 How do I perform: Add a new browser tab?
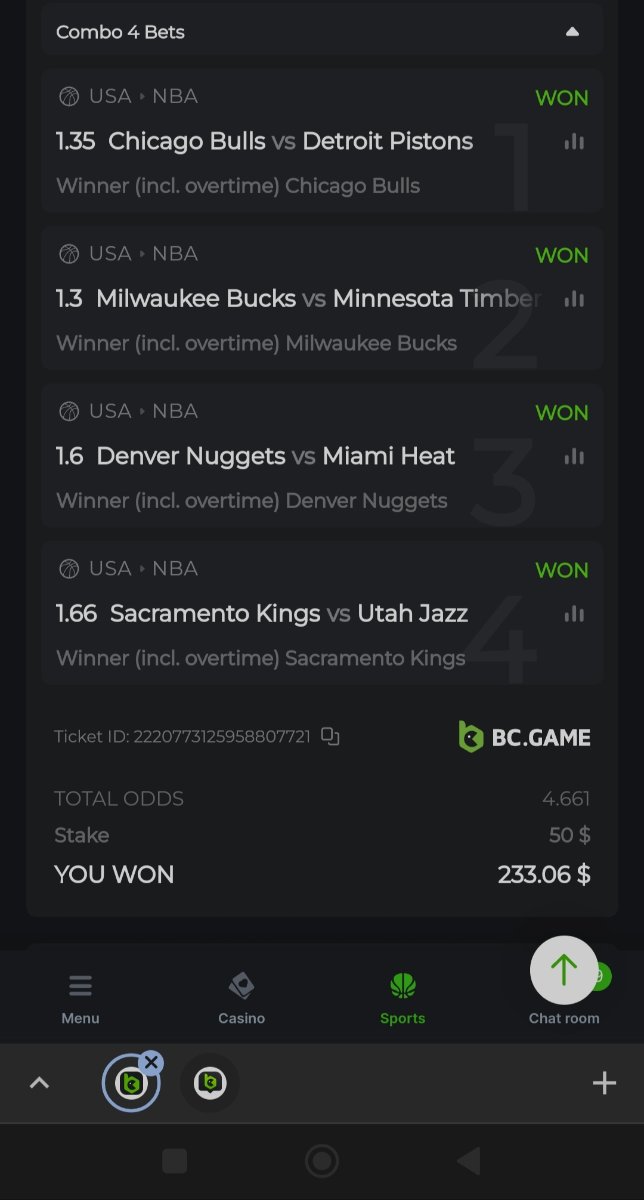(x=604, y=1083)
